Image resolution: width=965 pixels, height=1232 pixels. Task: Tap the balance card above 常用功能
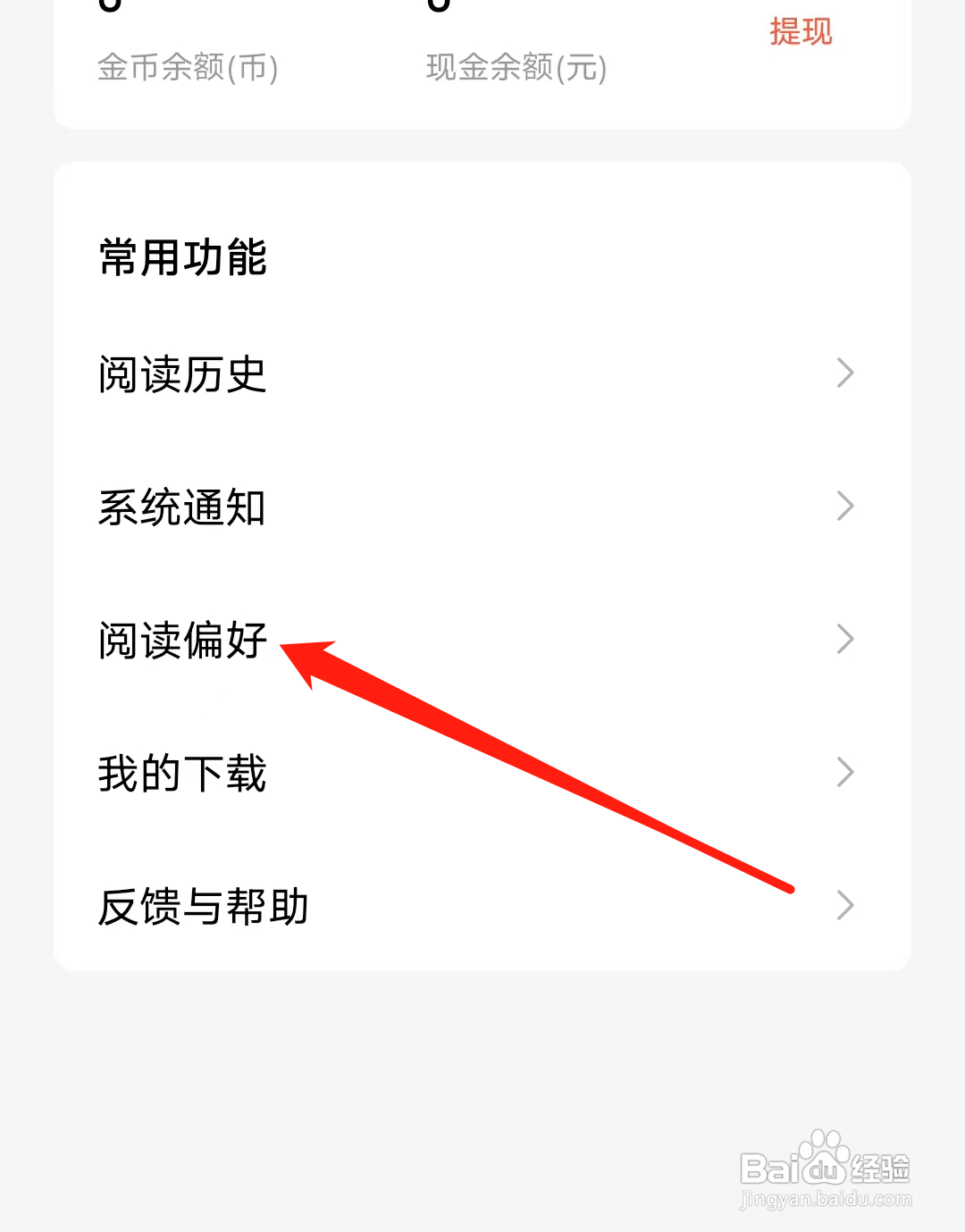pos(482,54)
